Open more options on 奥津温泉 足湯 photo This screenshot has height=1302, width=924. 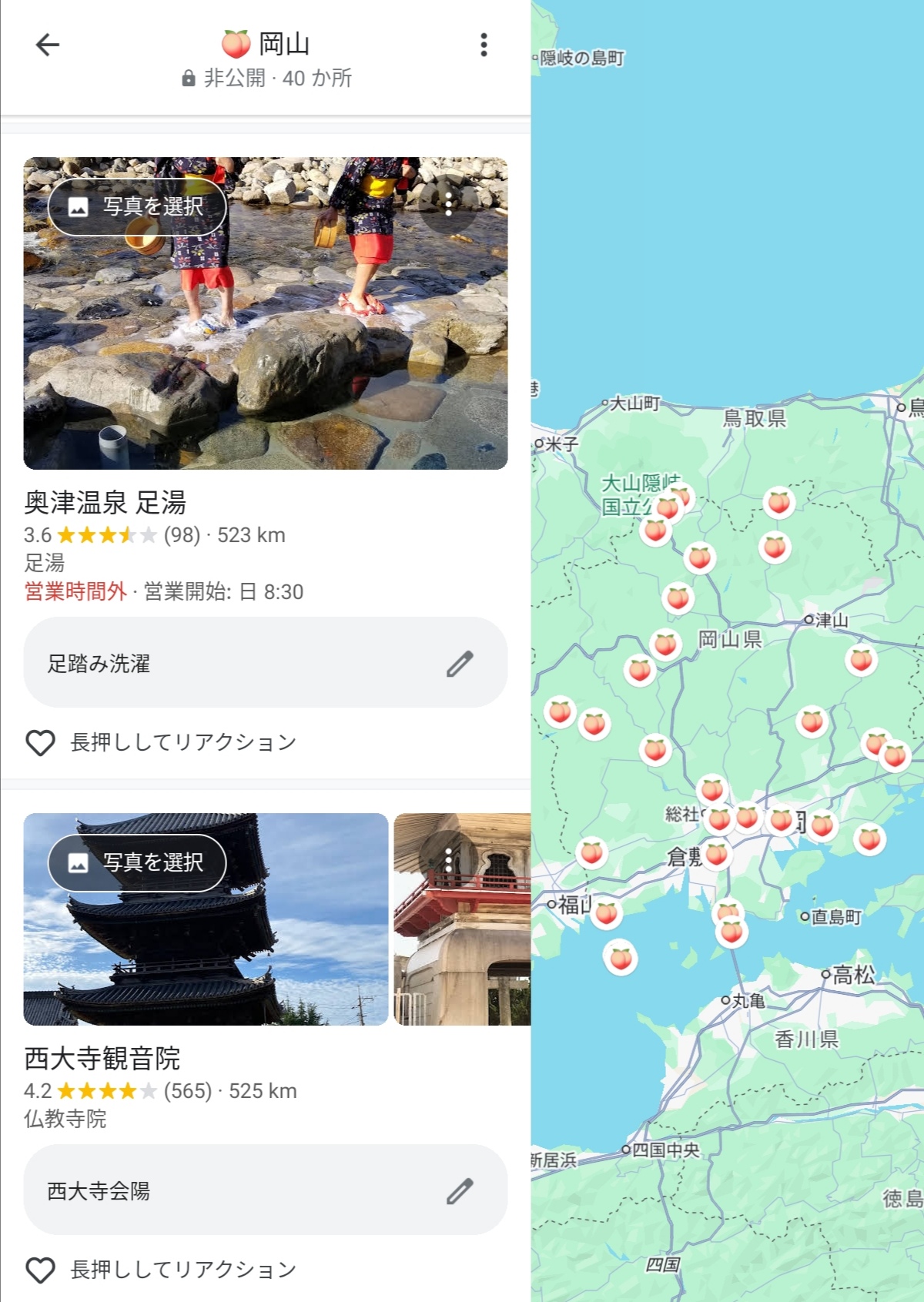(448, 203)
